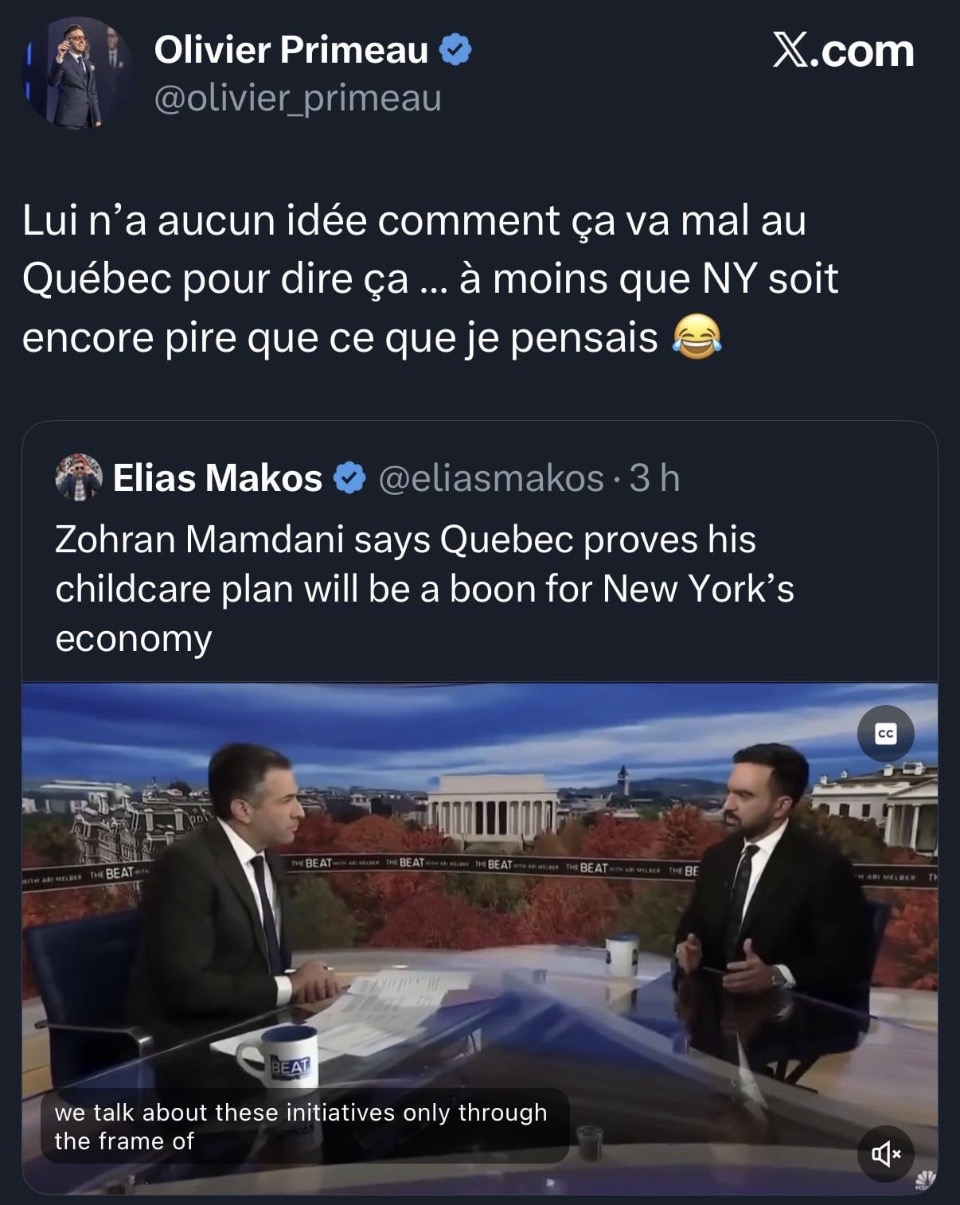The height and width of the screenshot is (1205, 960).
Task: Open the @olivier_primeau profile handle
Action: (297, 98)
